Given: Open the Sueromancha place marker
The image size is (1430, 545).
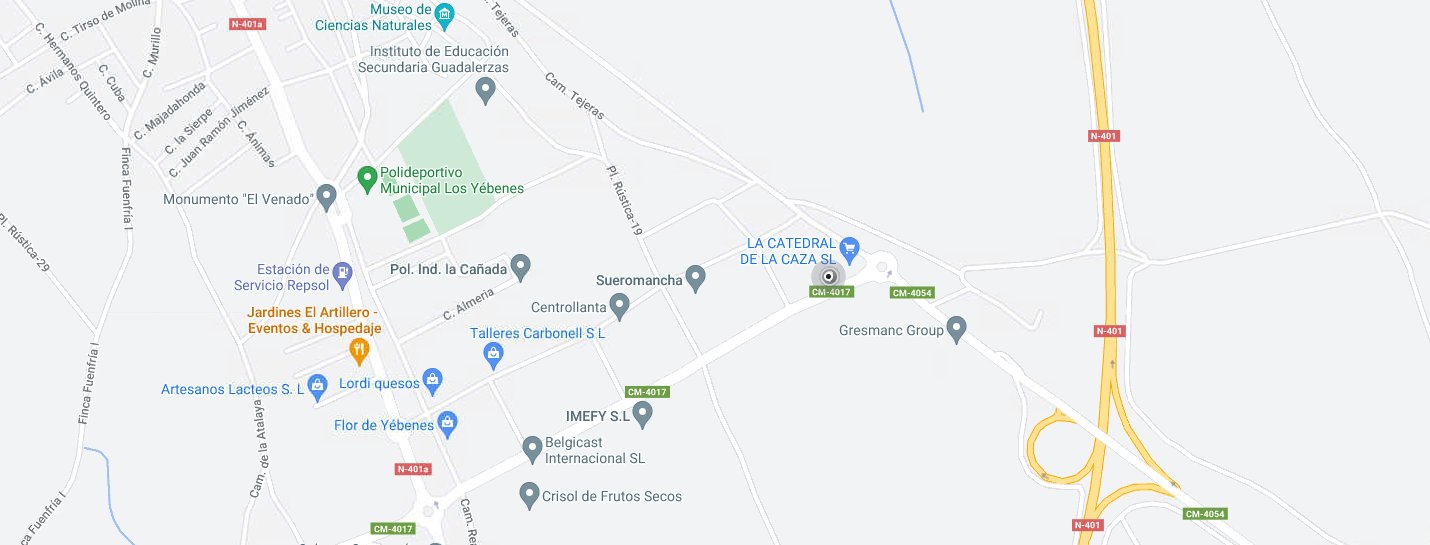Looking at the screenshot, I should 696,279.
